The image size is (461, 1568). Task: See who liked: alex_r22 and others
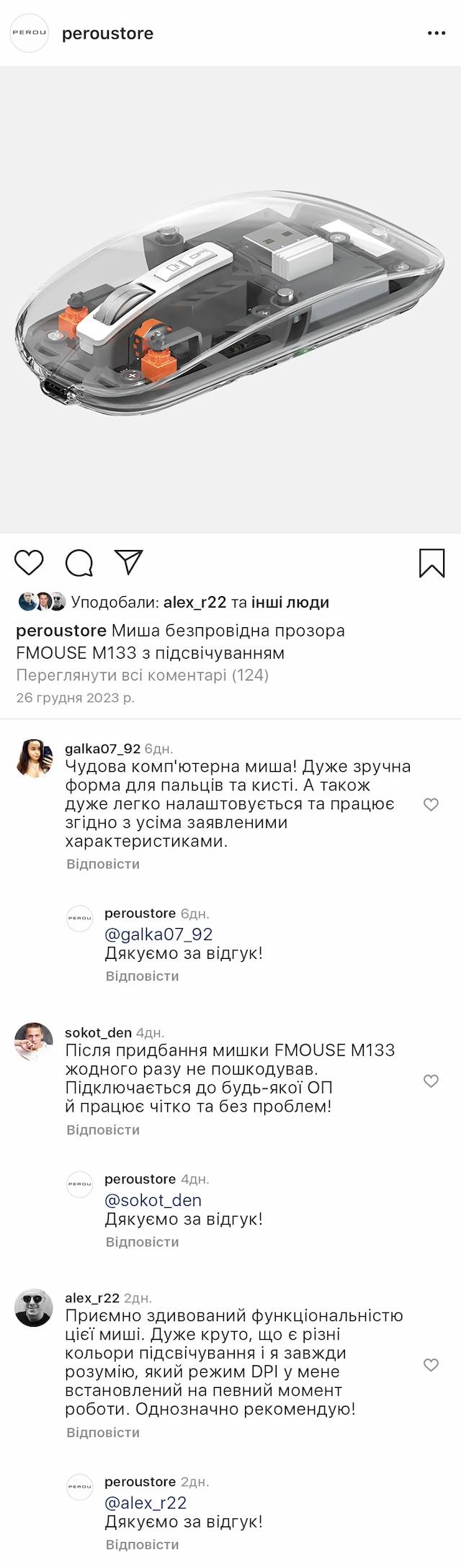[200, 603]
